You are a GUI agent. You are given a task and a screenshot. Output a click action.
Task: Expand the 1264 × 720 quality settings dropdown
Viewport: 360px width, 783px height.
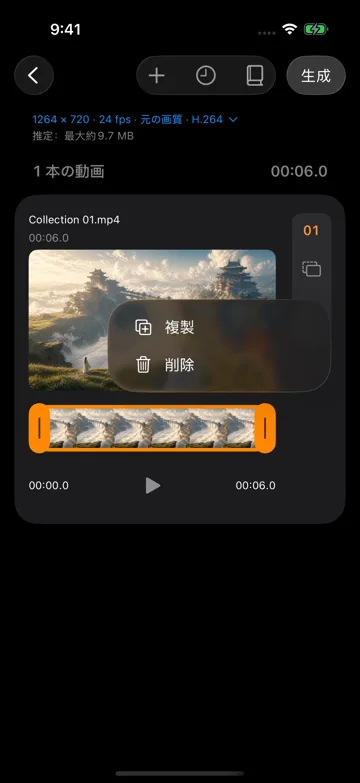[x=135, y=119]
